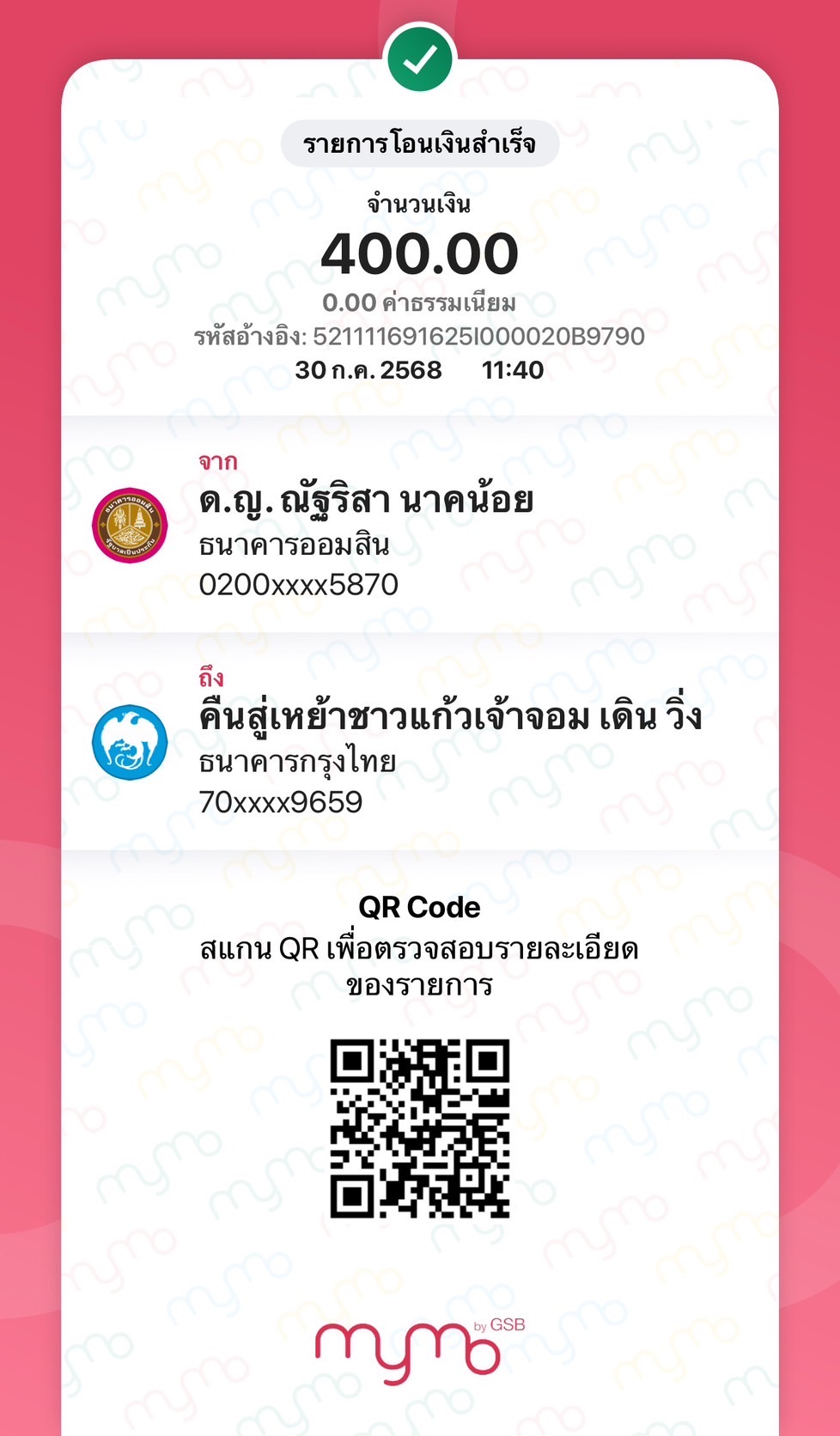Click the reference code 521111691625I000020B9790
The width and height of the screenshot is (840, 1436).
[x=420, y=337]
